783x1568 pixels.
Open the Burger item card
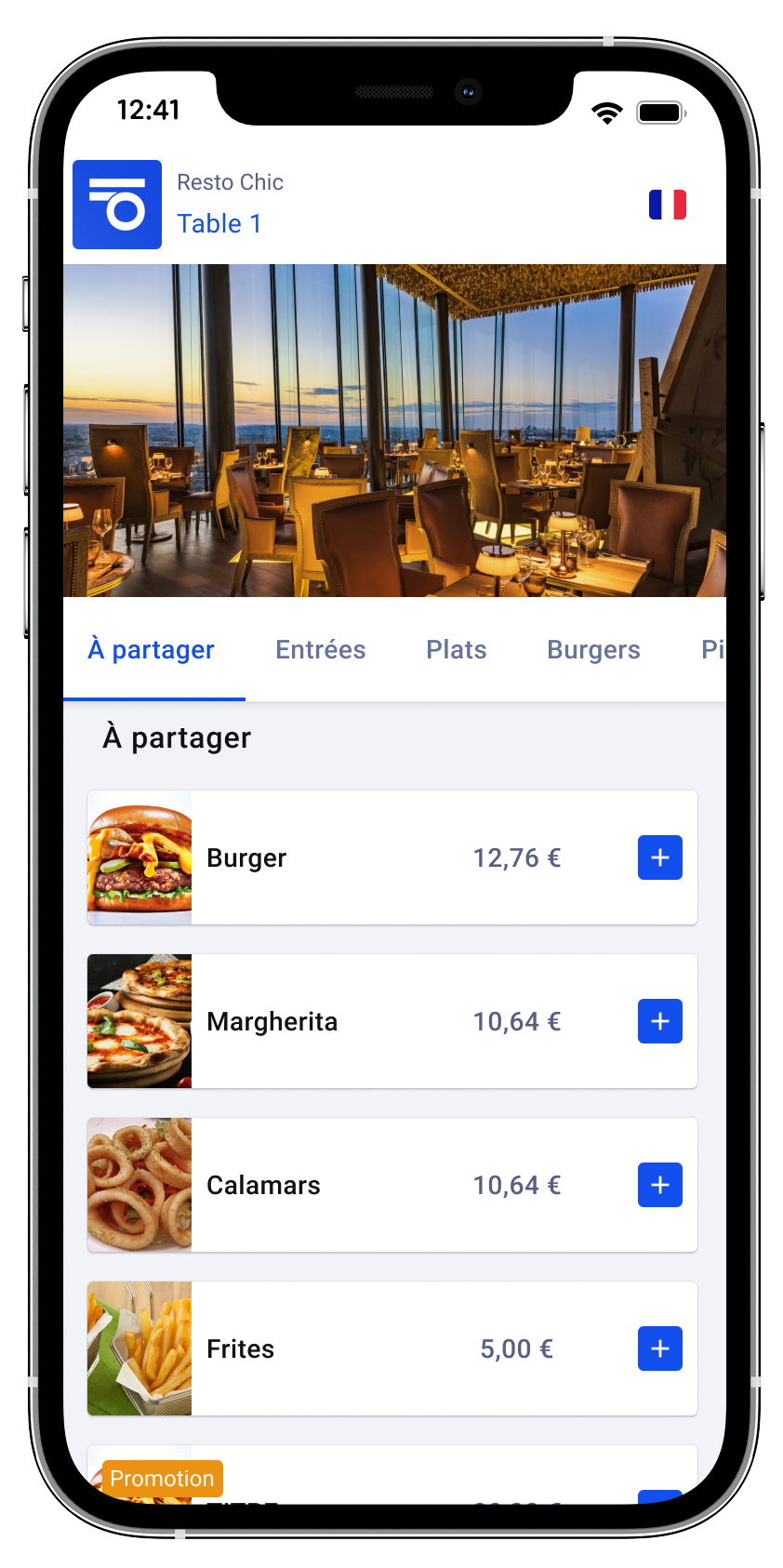(x=325, y=857)
